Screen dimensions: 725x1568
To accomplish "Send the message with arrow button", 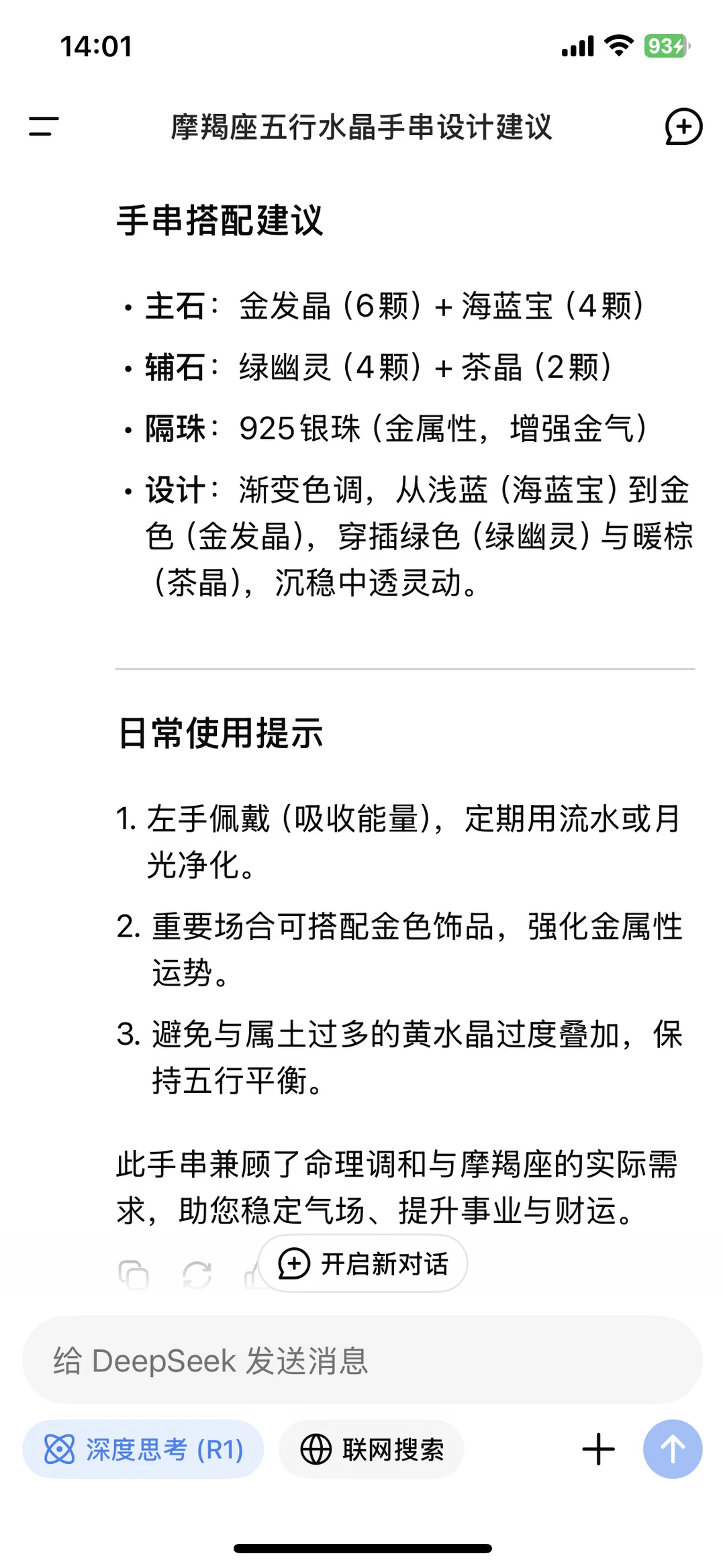I will coord(673,1449).
